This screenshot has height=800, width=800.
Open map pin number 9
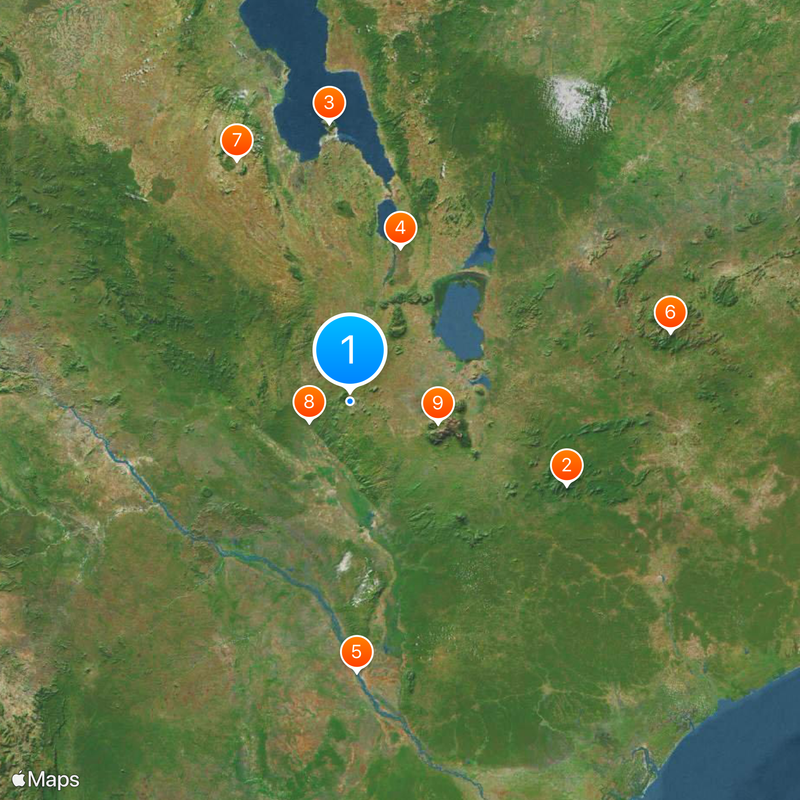437,403
